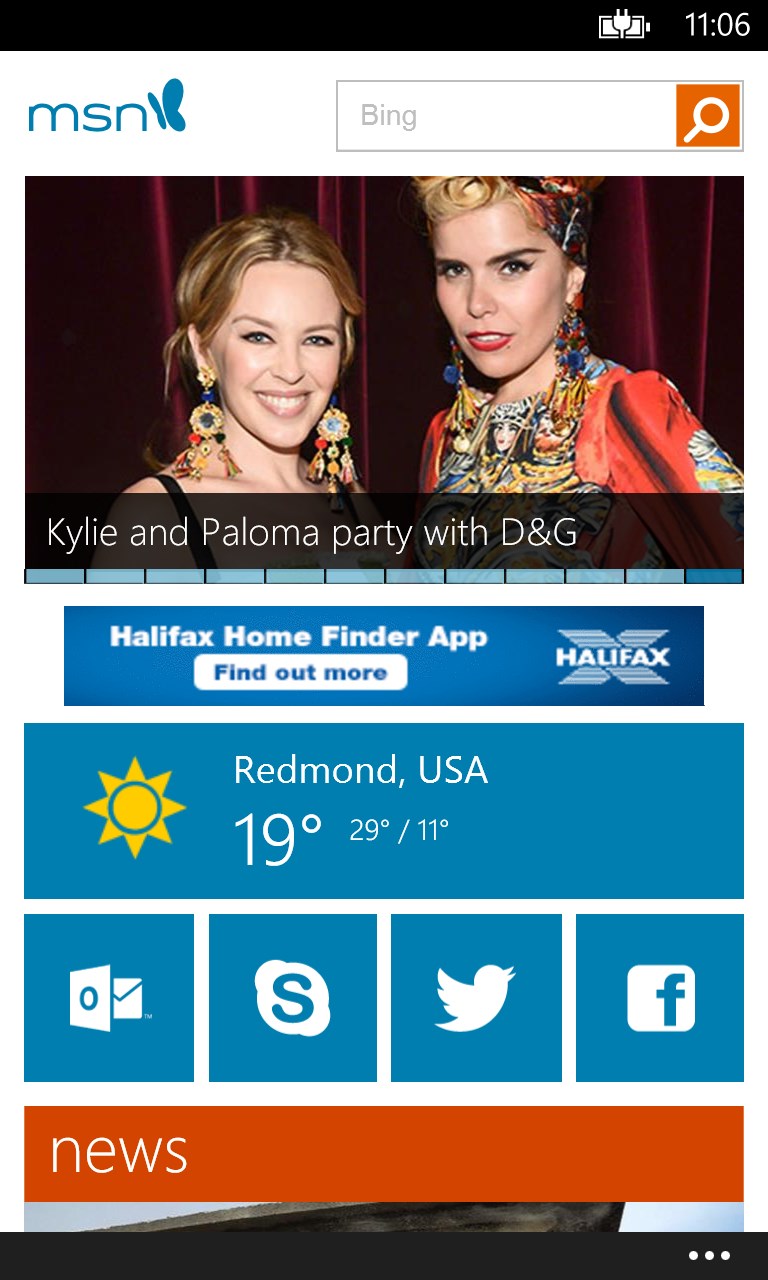
Task: Launch the Outlook mail tile
Action: [x=109, y=998]
